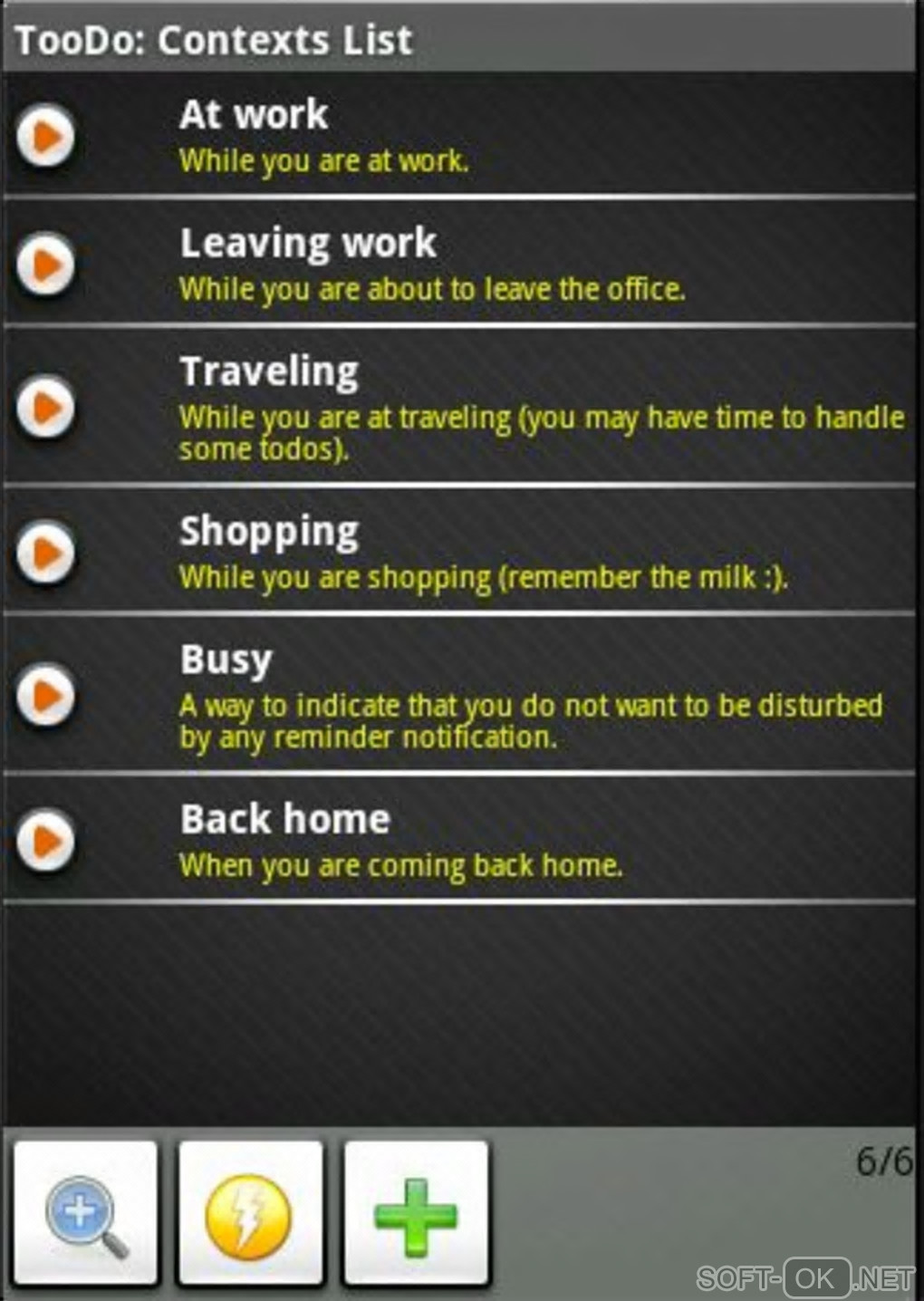
Task: Tap the orange arrow beside Shopping
Action: click(46, 552)
